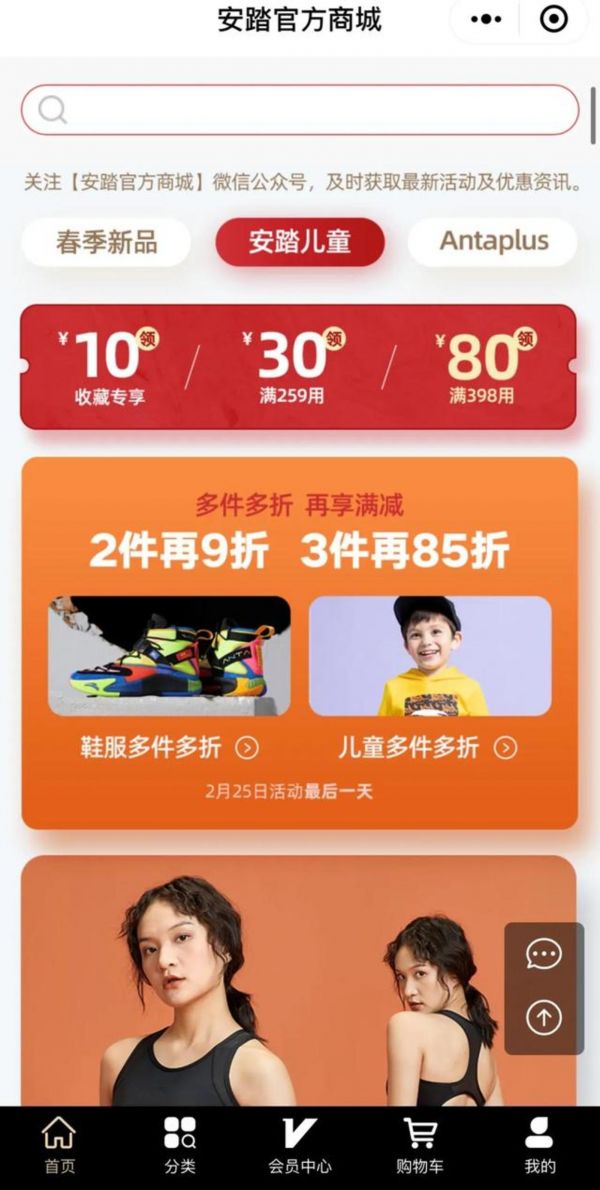
Task: Switch to the 分类 tab
Action: (180, 1146)
